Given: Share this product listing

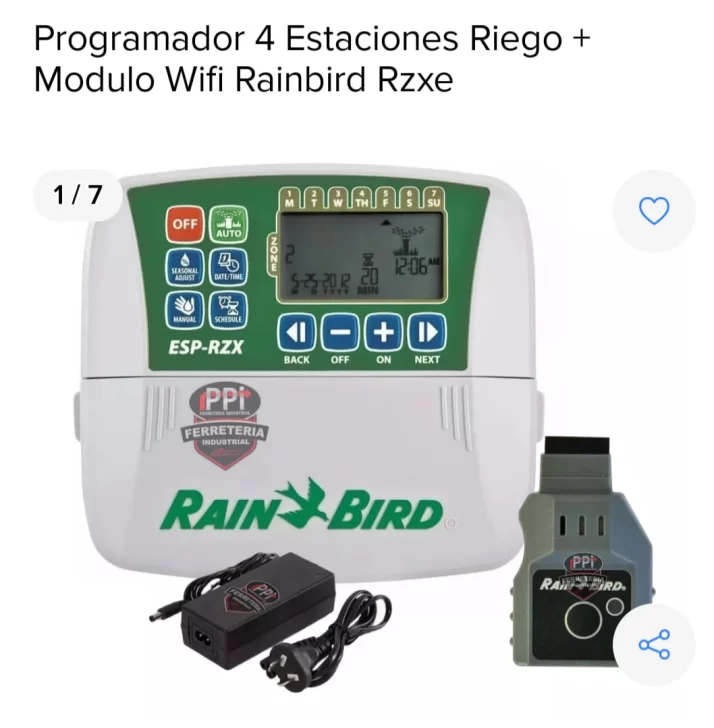Looking at the screenshot, I should point(654,644).
